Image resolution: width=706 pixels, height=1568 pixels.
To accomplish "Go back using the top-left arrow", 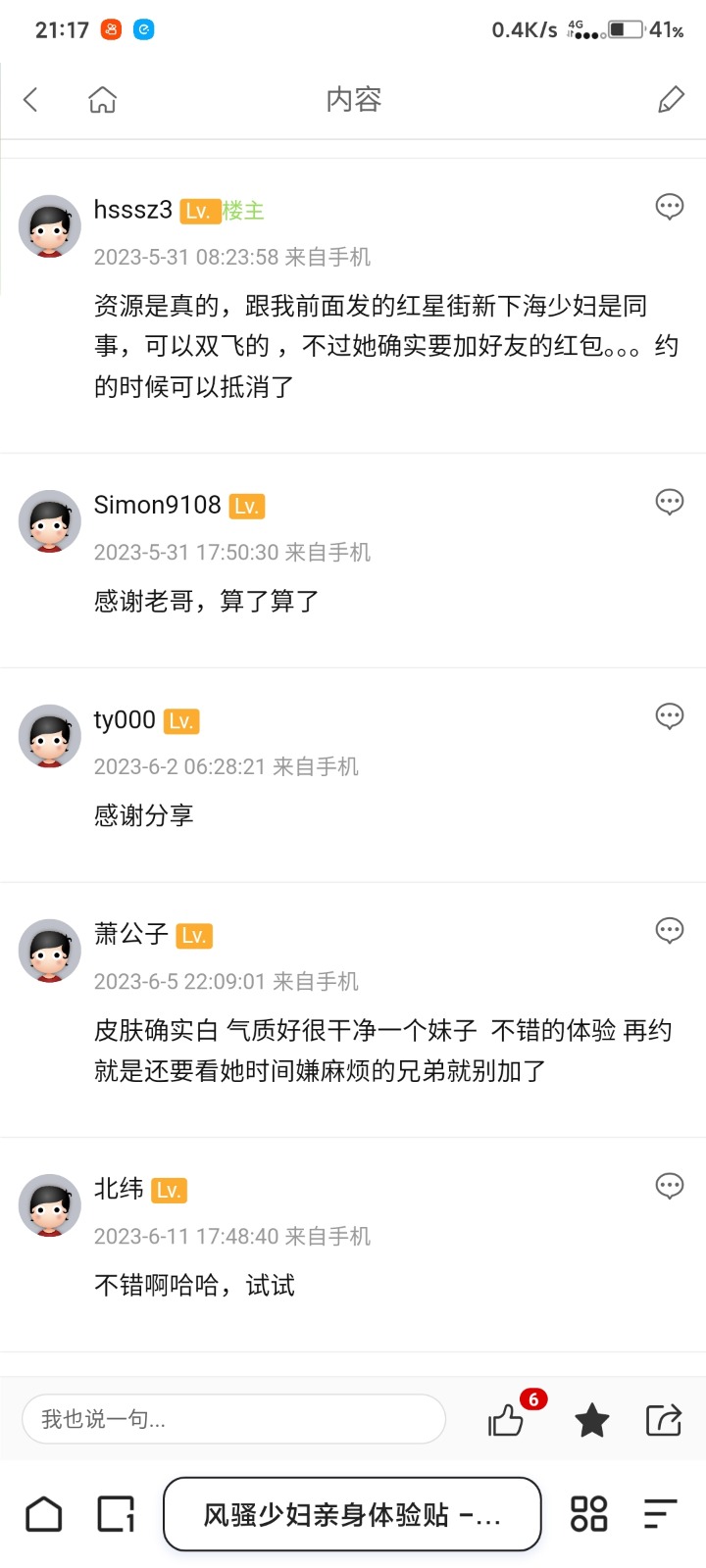I will click(31, 99).
